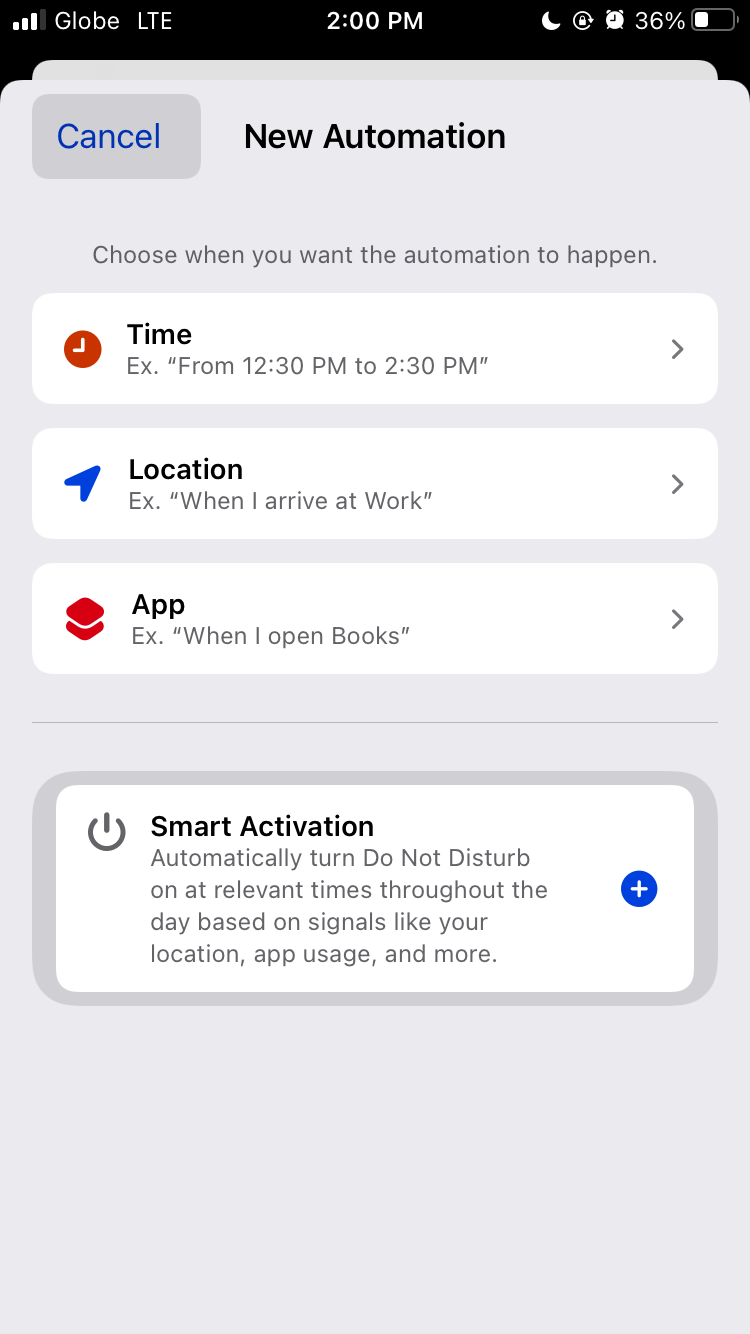Tap the orientation lock icon in status bar

(x=583, y=20)
